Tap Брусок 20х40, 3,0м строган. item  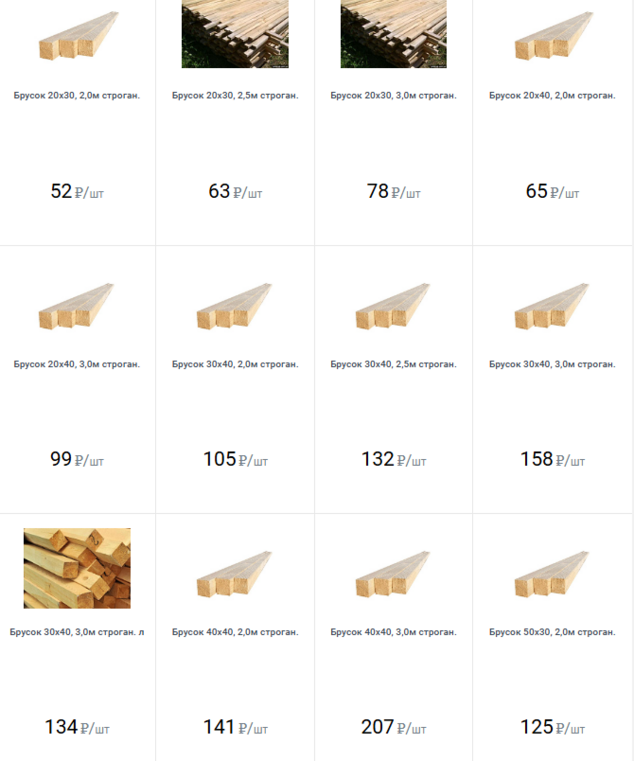(x=77, y=364)
